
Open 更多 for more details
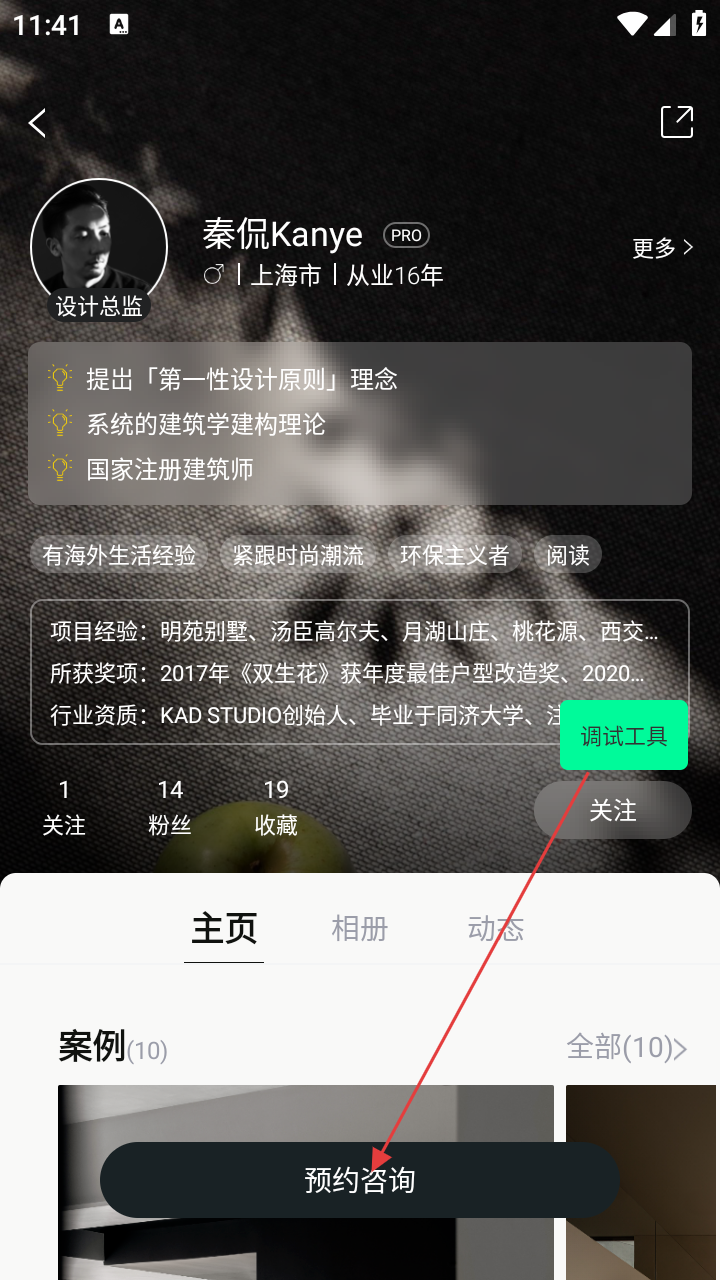click(x=662, y=248)
